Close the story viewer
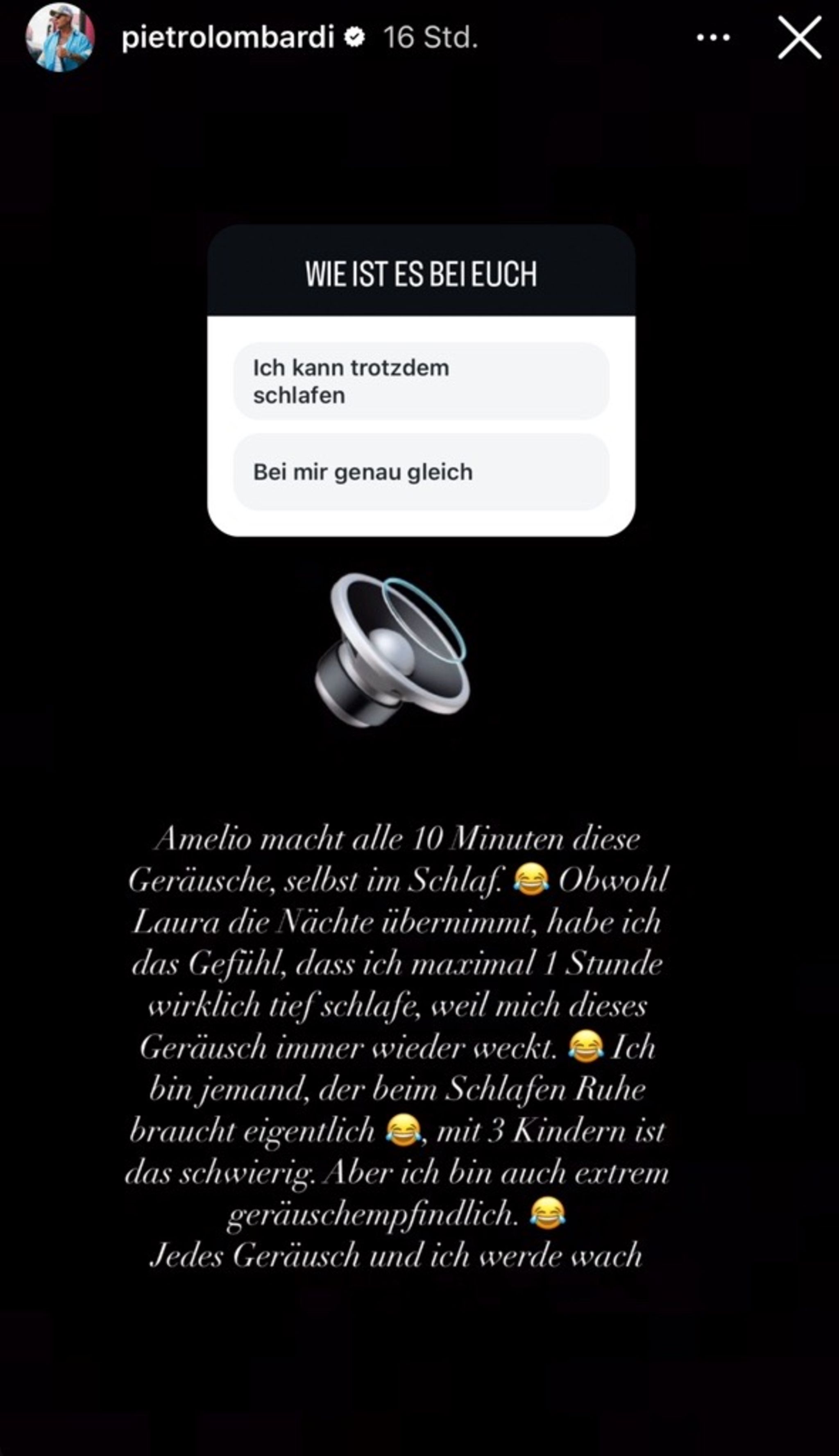 pos(799,37)
